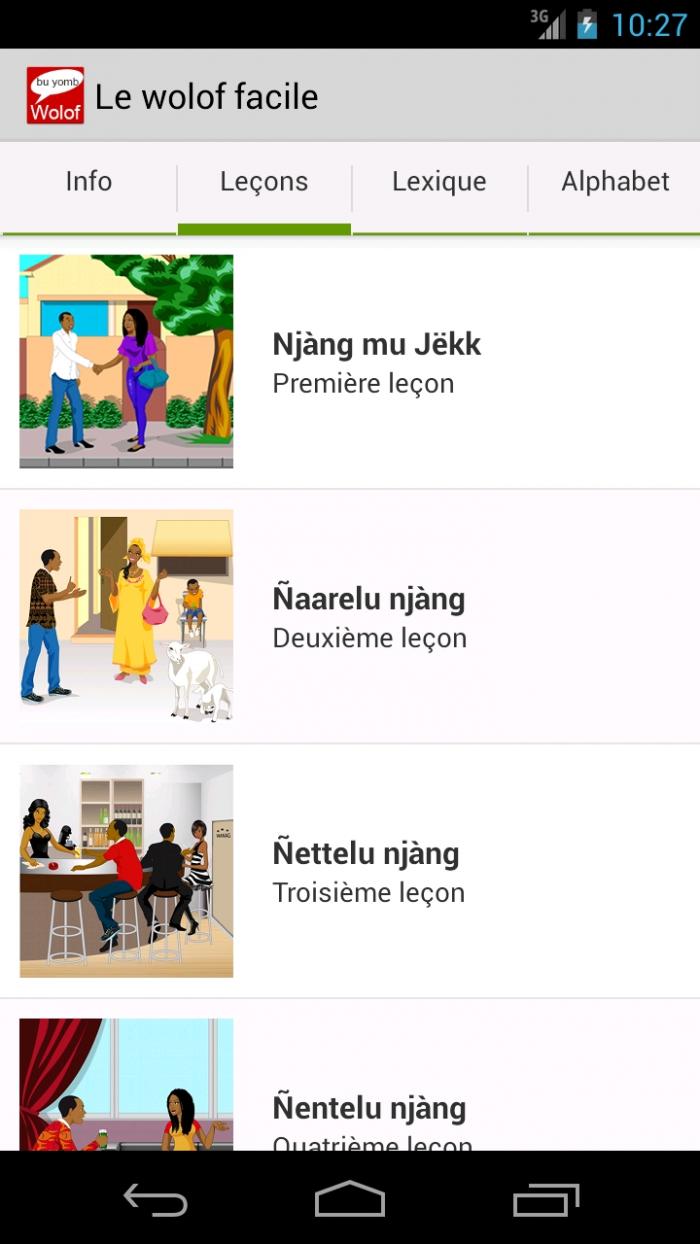This screenshot has height=1244, width=700.
Task: Open the recent apps view
Action: pyautogui.click(x=545, y=1198)
